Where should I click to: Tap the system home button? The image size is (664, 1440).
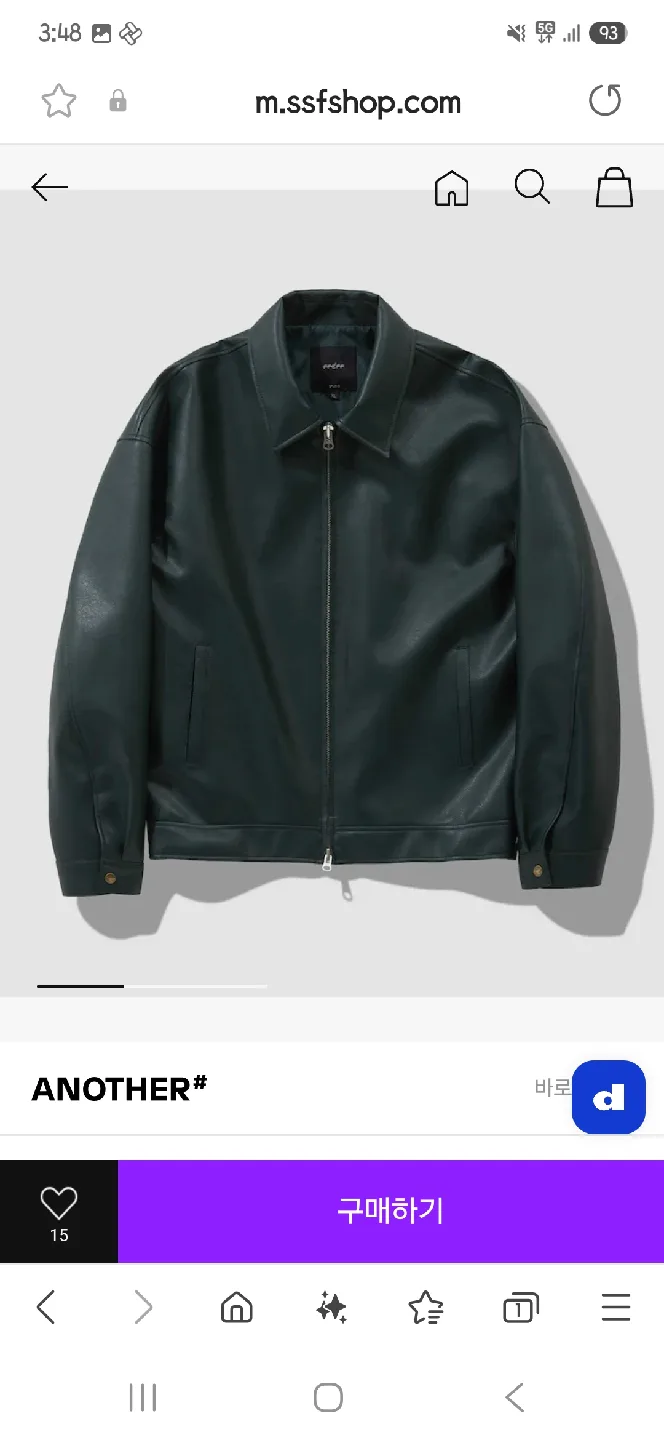click(x=328, y=1397)
